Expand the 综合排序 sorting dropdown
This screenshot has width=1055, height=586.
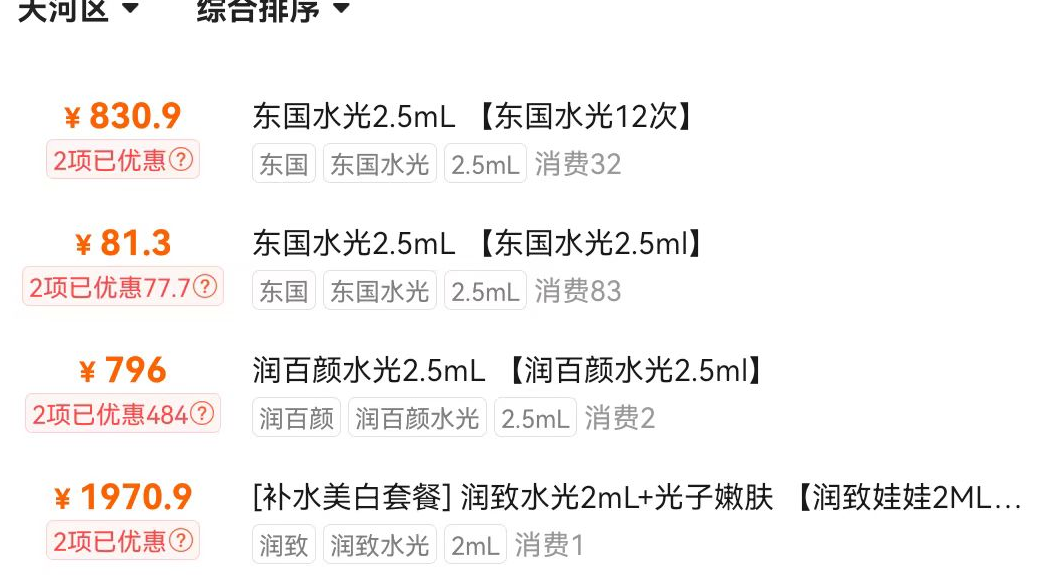point(272,10)
